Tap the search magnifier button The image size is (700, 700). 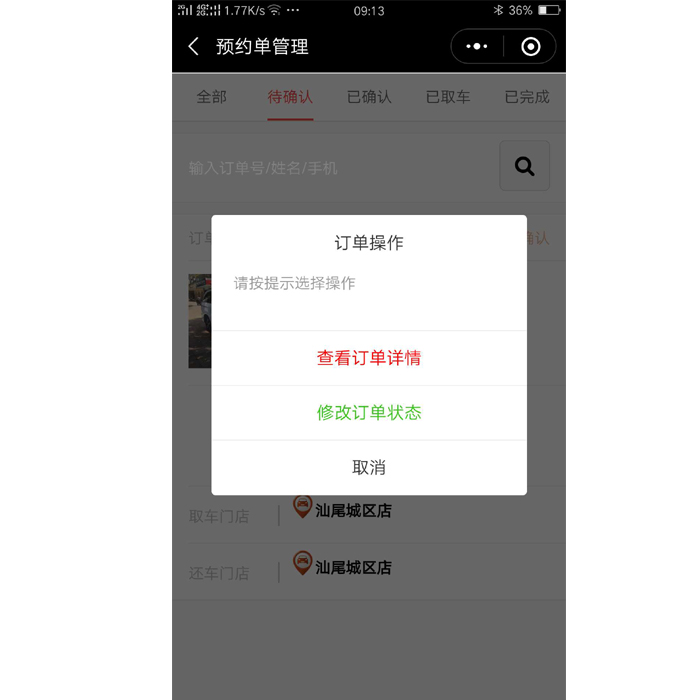[524, 167]
